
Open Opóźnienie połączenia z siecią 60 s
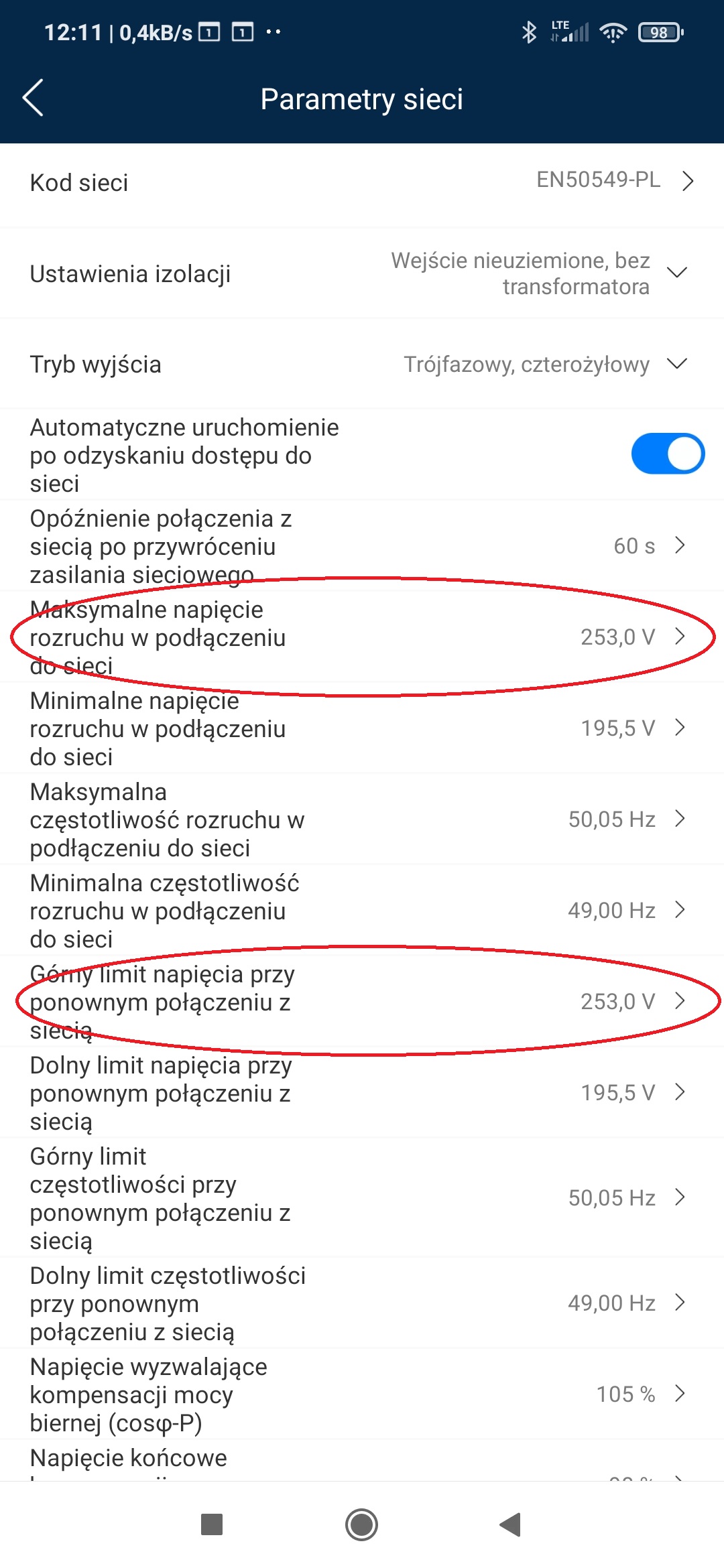point(362,545)
